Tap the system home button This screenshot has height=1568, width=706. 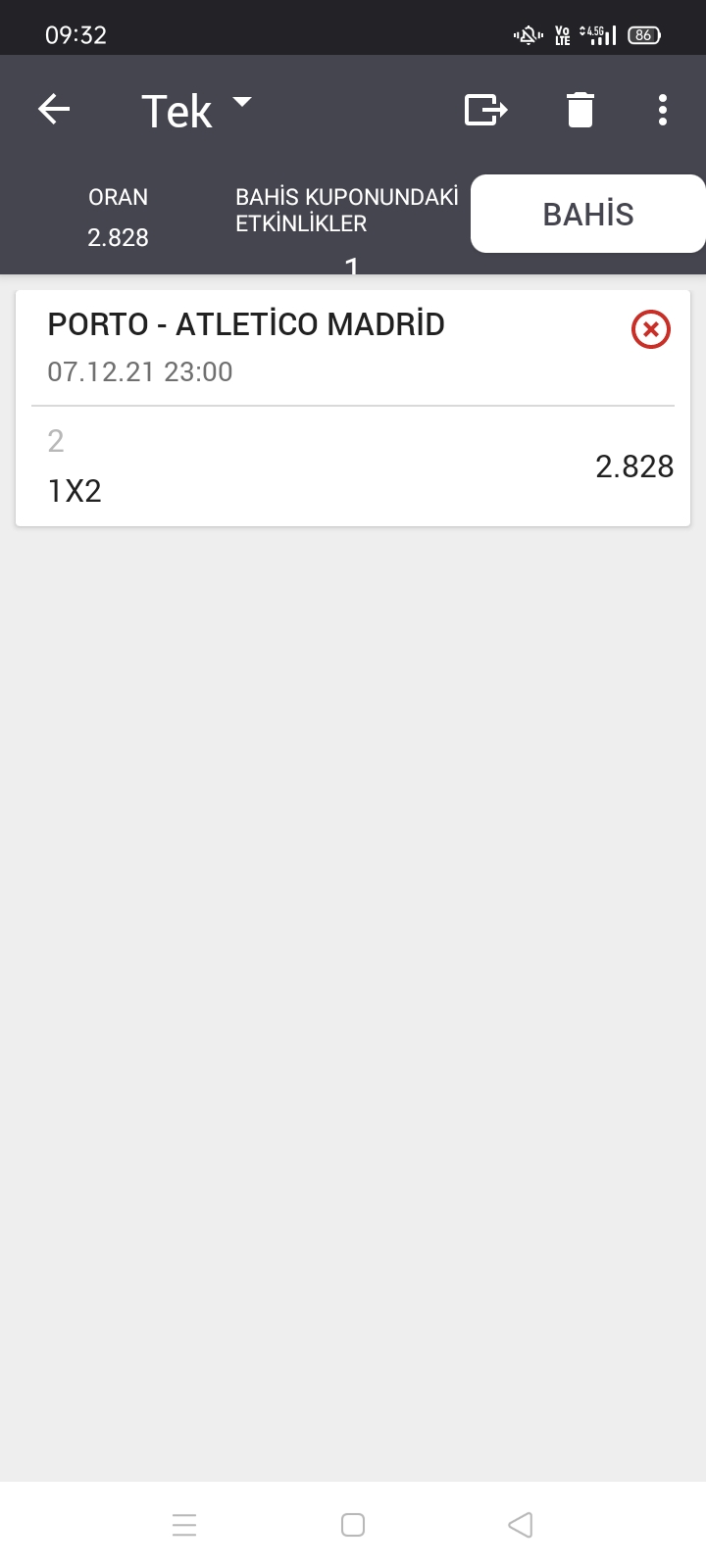[353, 1525]
